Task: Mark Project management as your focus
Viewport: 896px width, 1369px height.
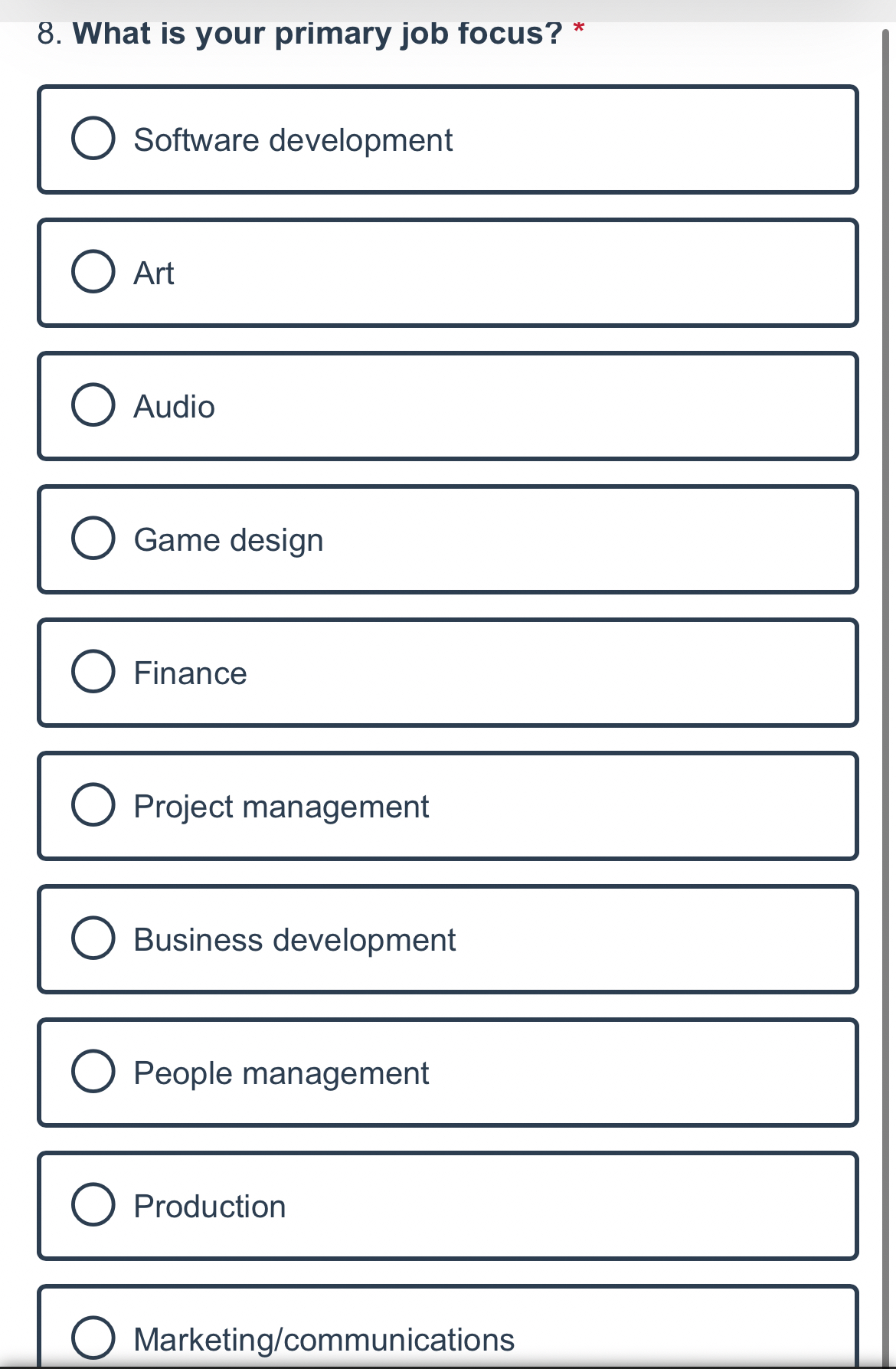Action: click(93, 805)
